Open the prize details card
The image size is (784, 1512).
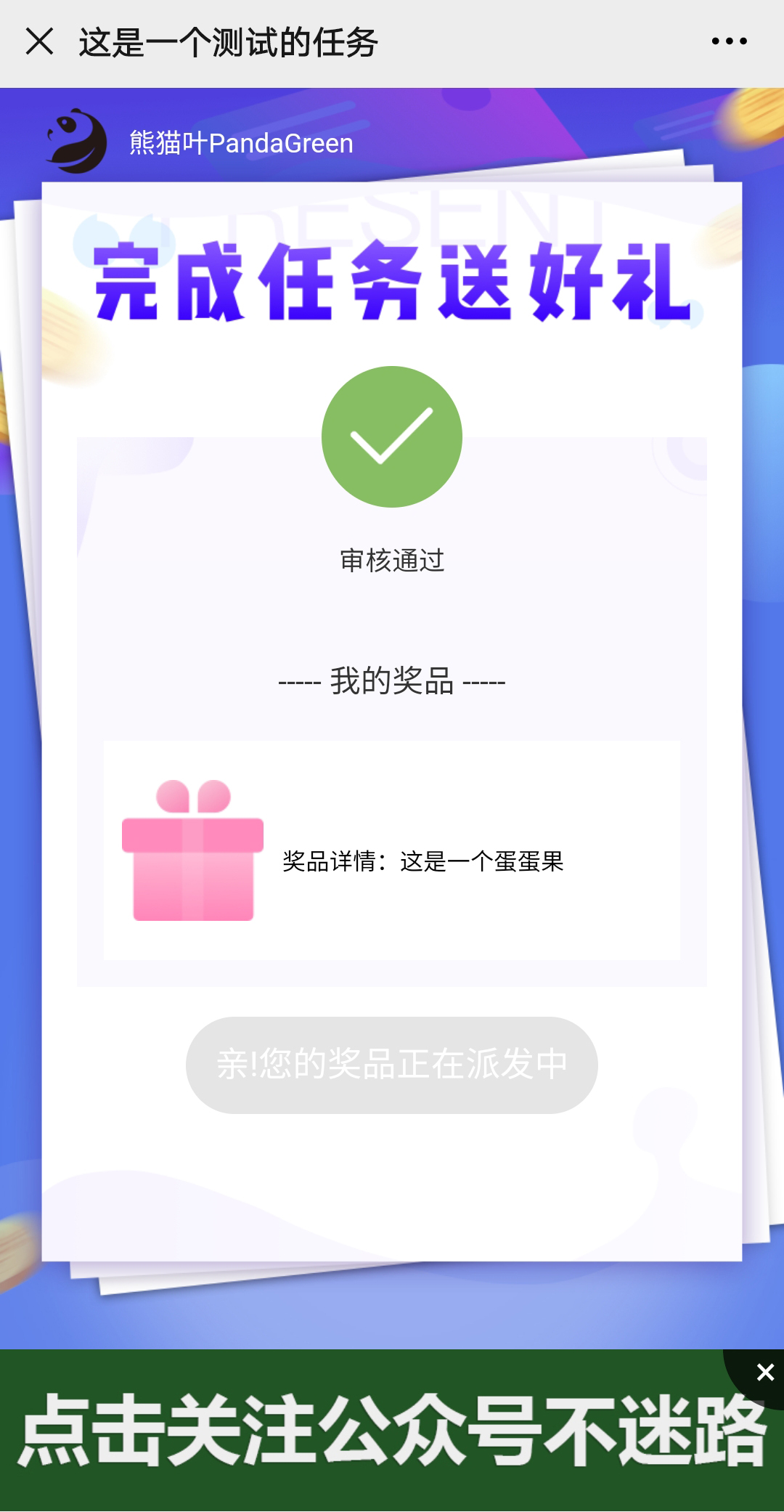pyautogui.click(x=392, y=850)
